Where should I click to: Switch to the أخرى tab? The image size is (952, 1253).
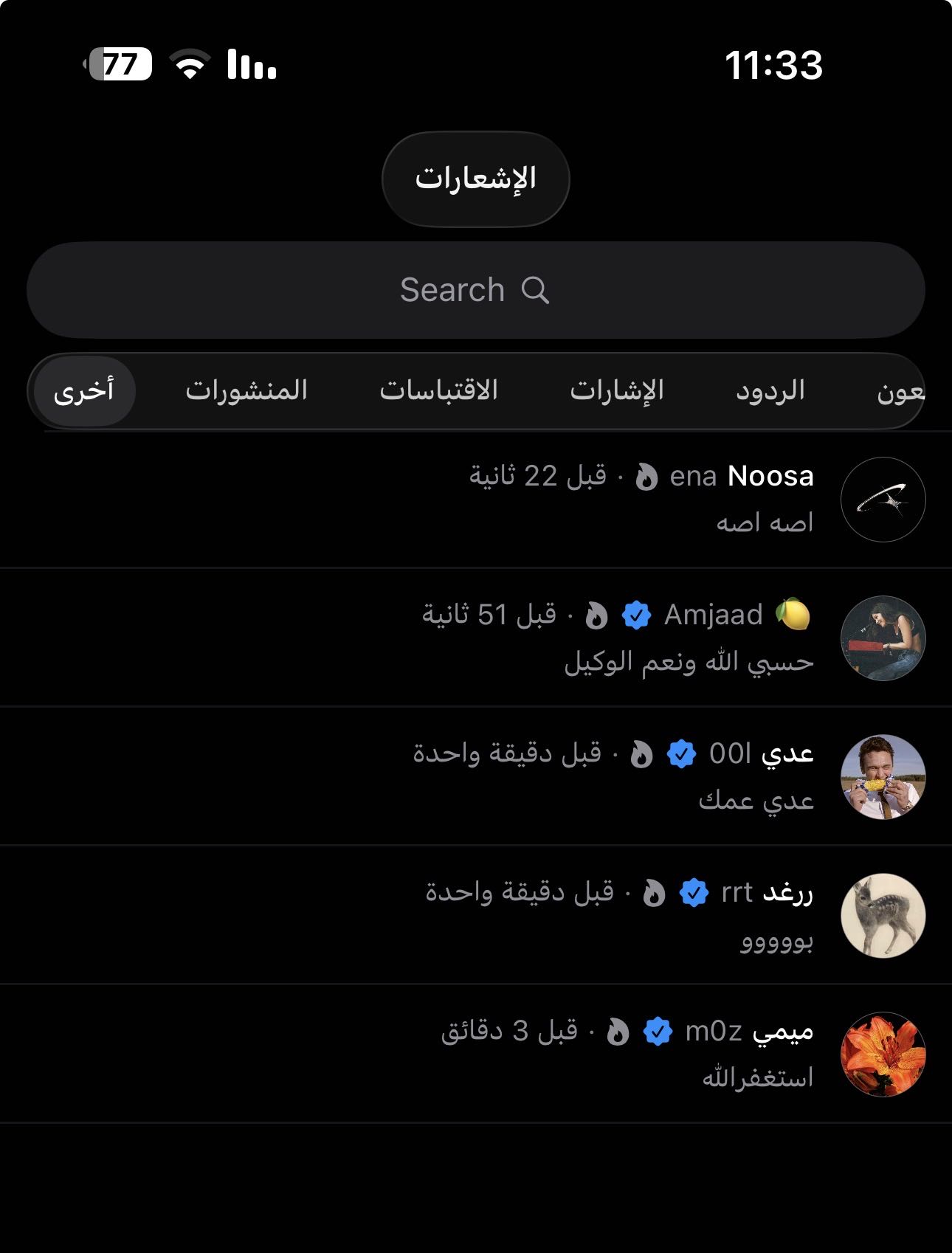tap(84, 391)
